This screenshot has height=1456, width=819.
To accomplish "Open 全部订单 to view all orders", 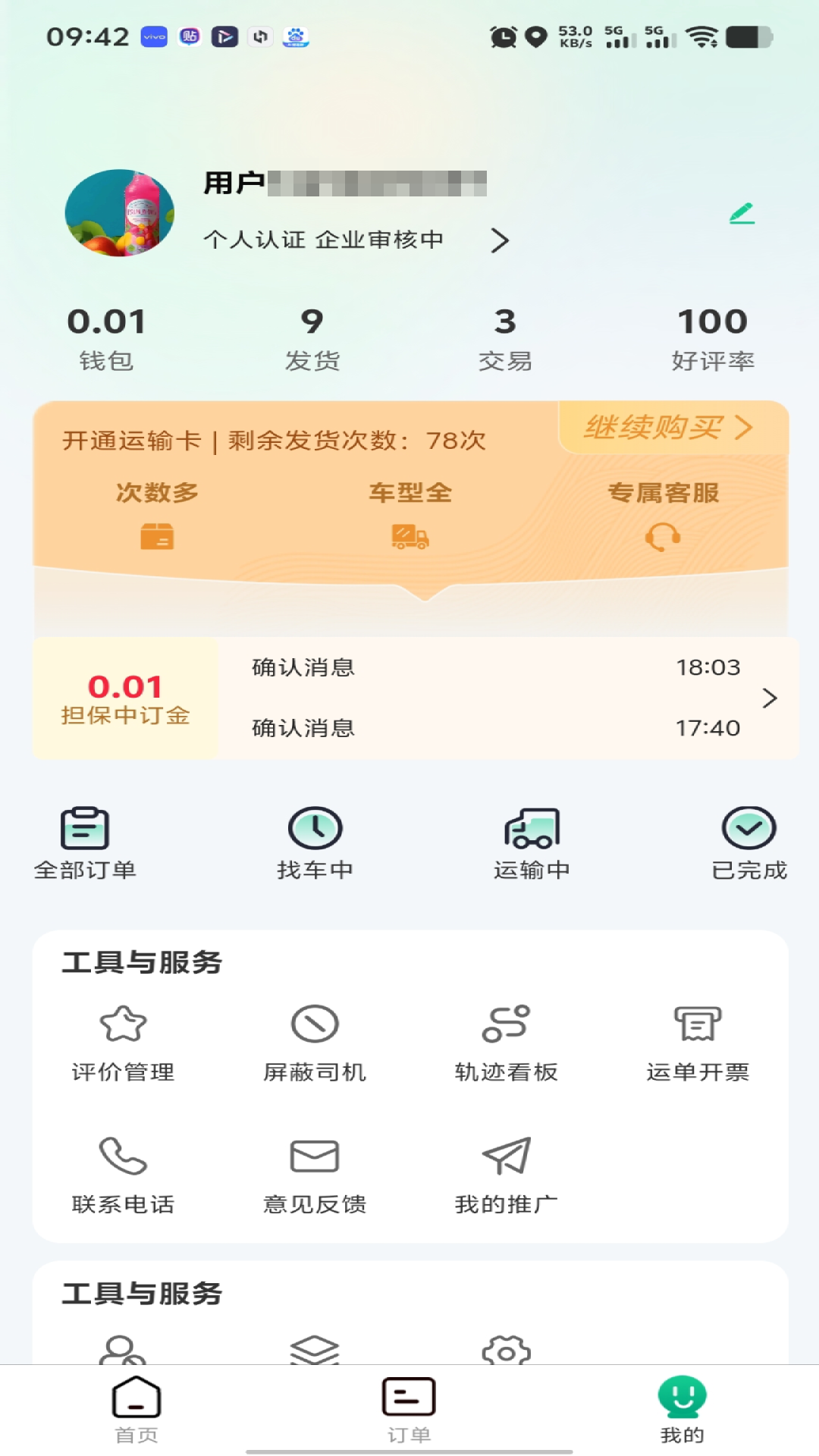I will (x=85, y=842).
